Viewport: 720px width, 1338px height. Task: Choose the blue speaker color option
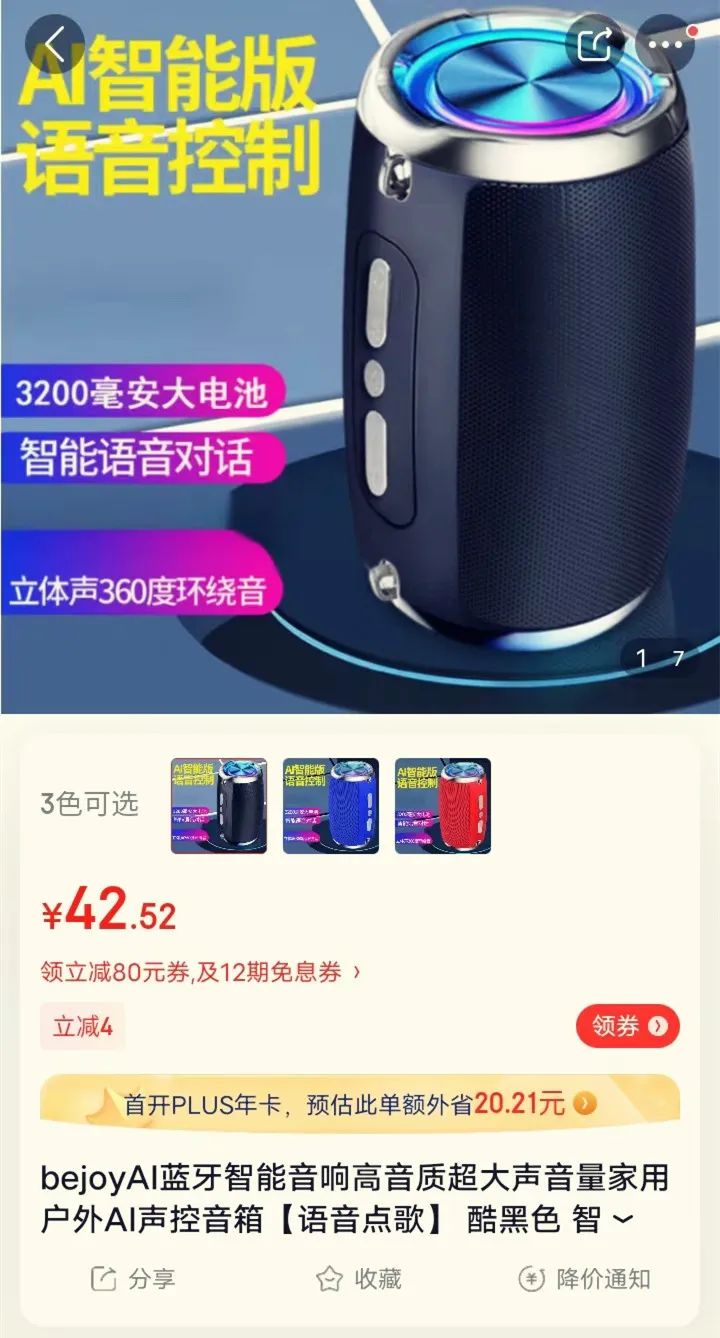(331, 805)
